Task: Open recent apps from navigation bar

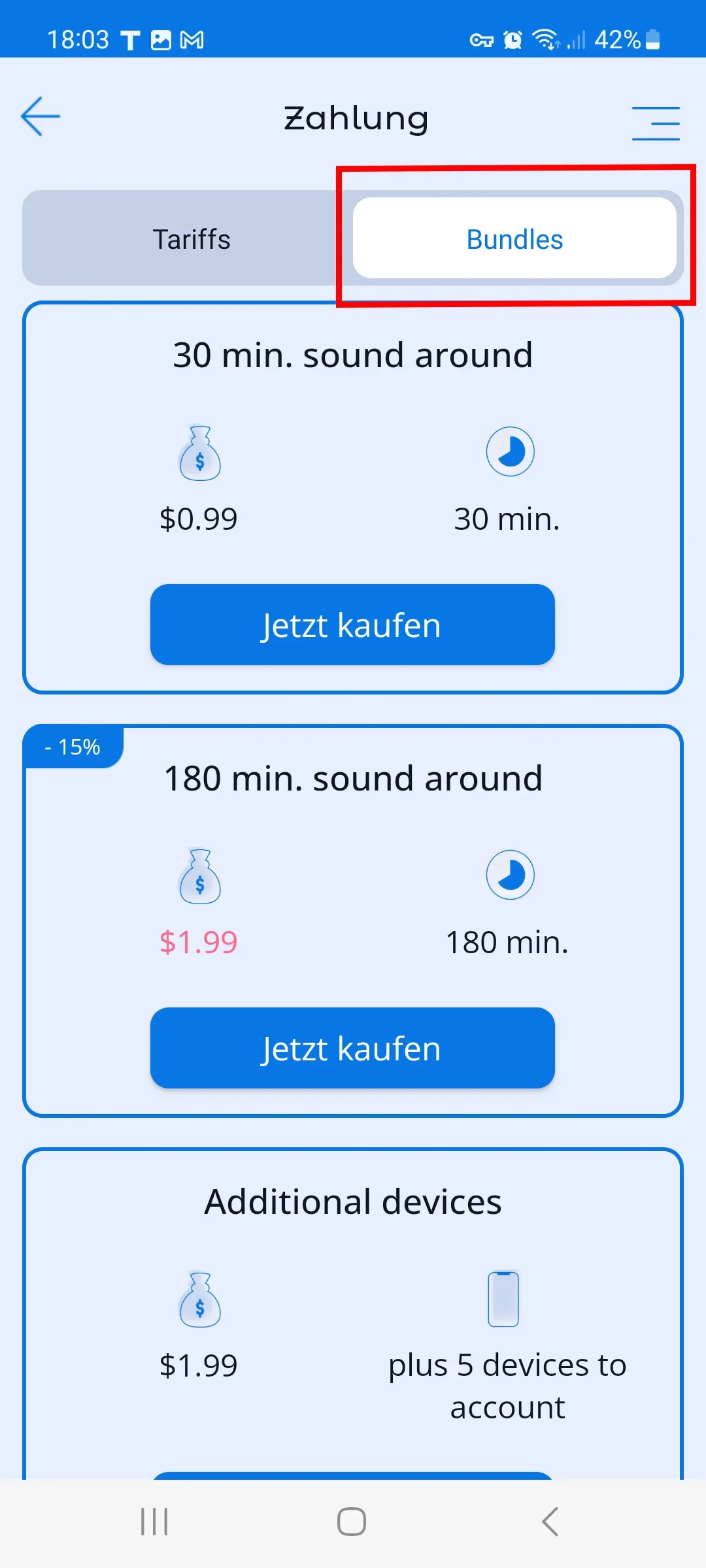Action: (154, 1522)
